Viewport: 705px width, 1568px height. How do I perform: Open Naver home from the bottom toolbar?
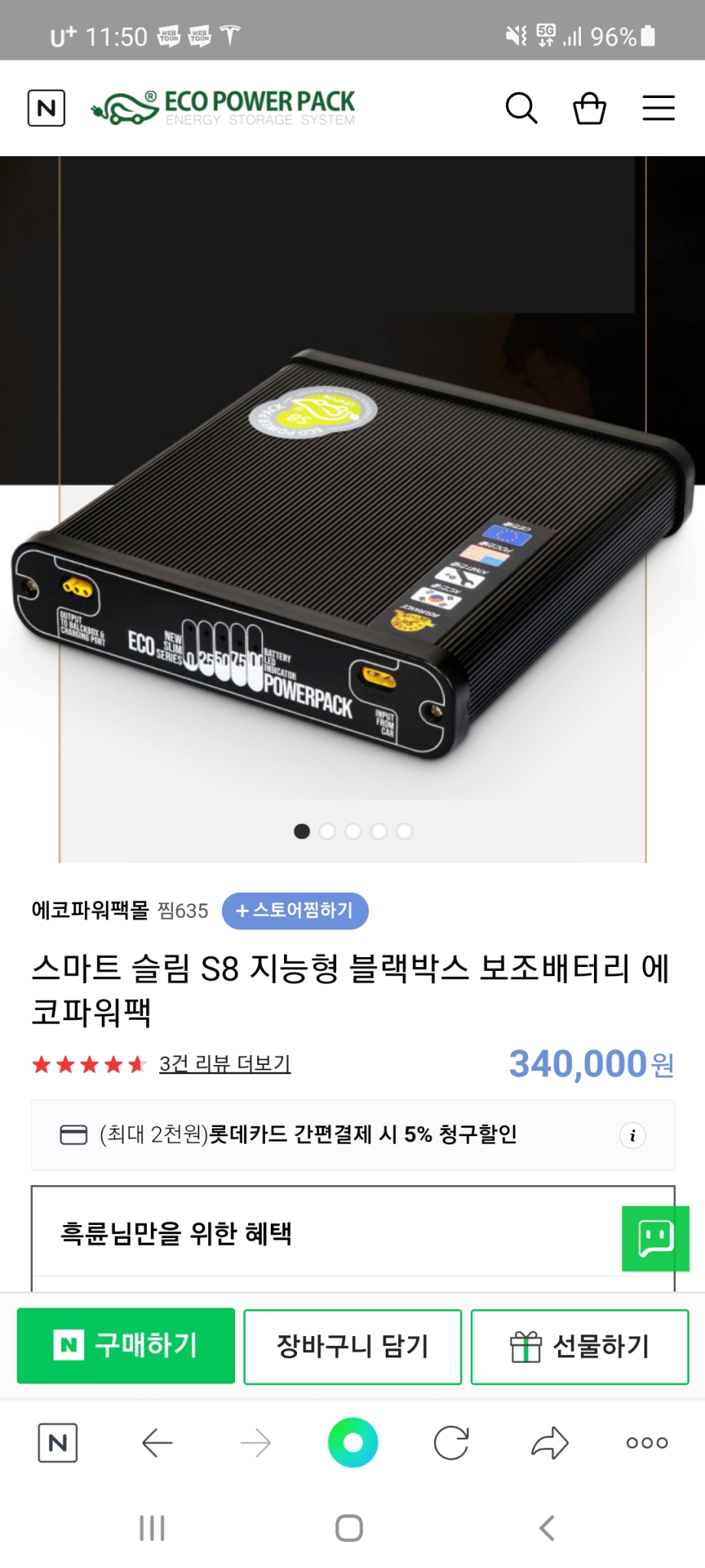tap(58, 1442)
